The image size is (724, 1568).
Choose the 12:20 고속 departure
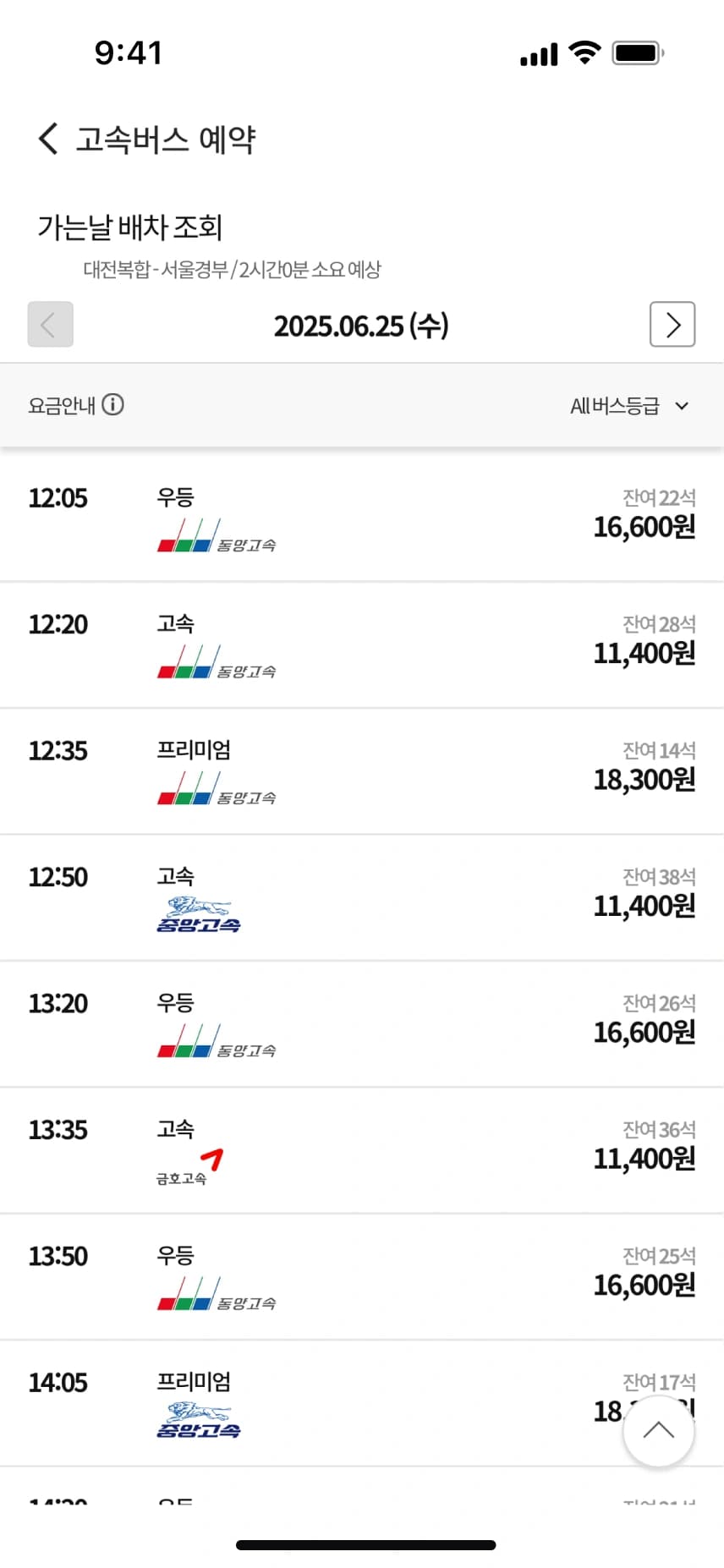(x=362, y=644)
